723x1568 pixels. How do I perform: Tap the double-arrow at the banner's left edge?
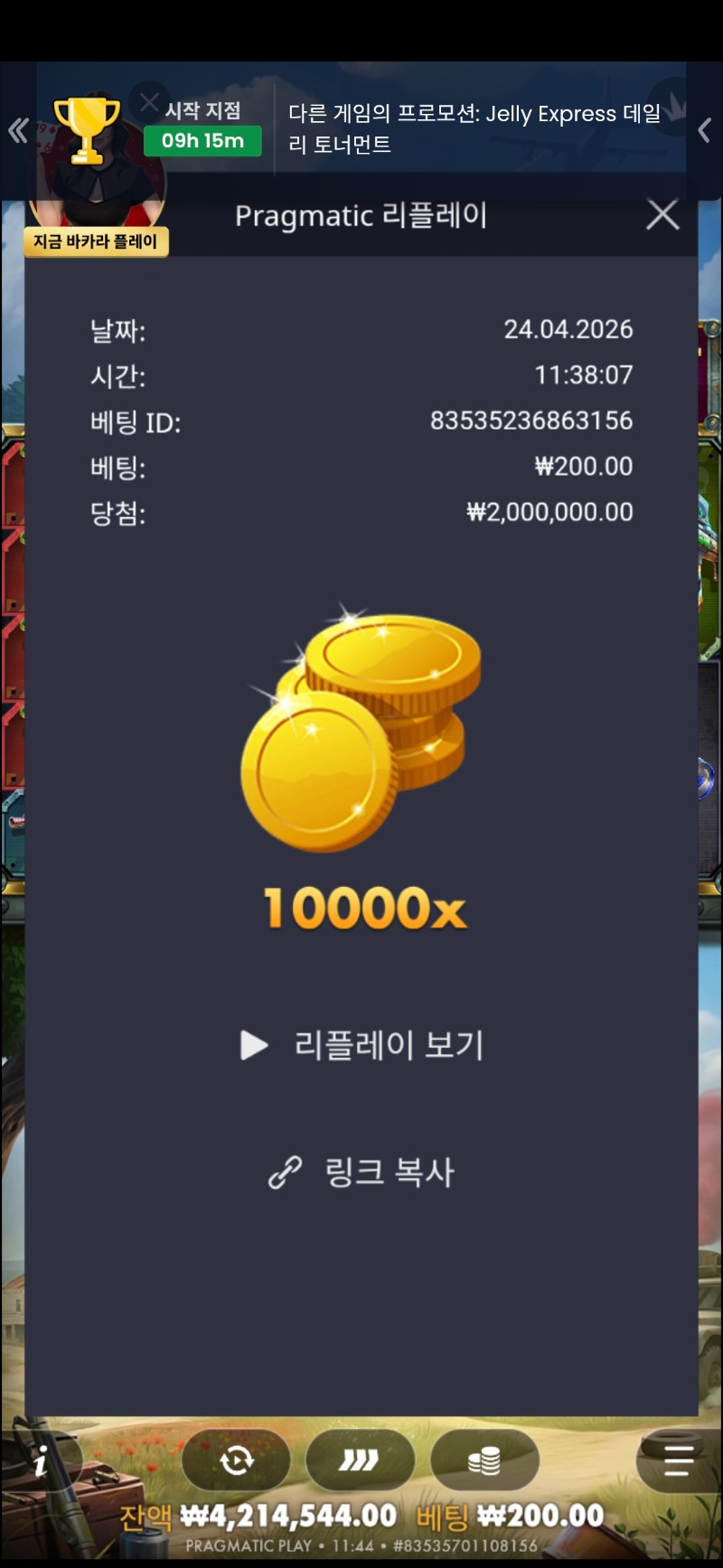pyautogui.click(x=18, y=131)
